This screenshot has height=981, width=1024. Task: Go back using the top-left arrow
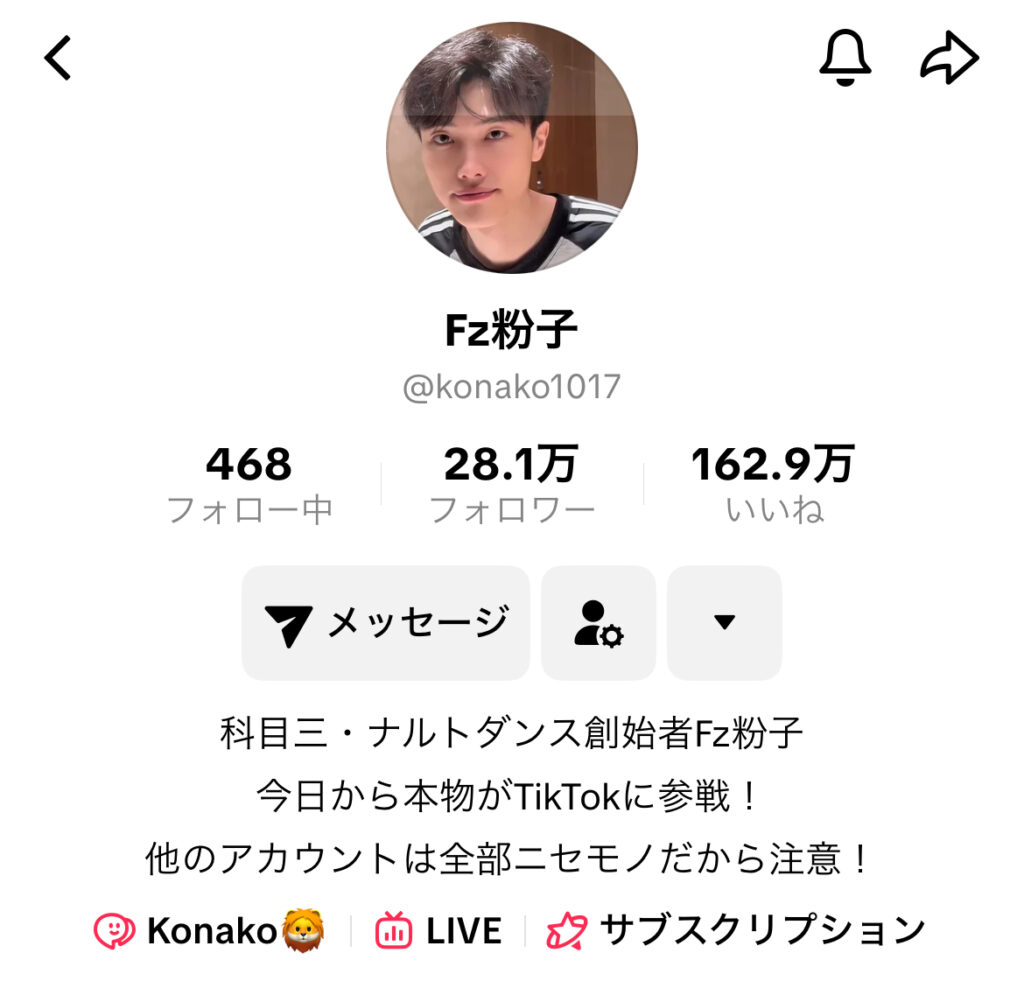(58, 58)
